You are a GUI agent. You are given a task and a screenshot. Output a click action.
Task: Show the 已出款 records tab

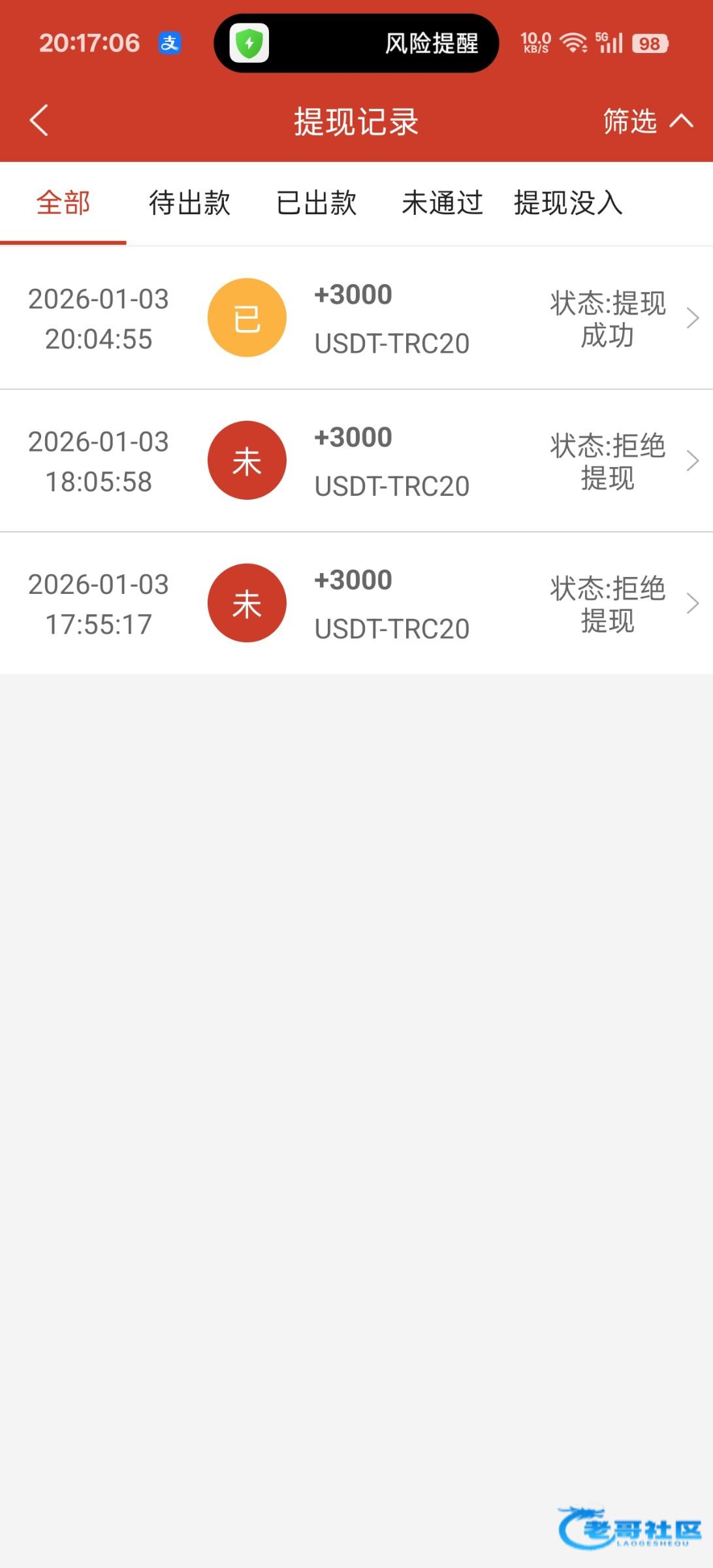tap(316, 203)
